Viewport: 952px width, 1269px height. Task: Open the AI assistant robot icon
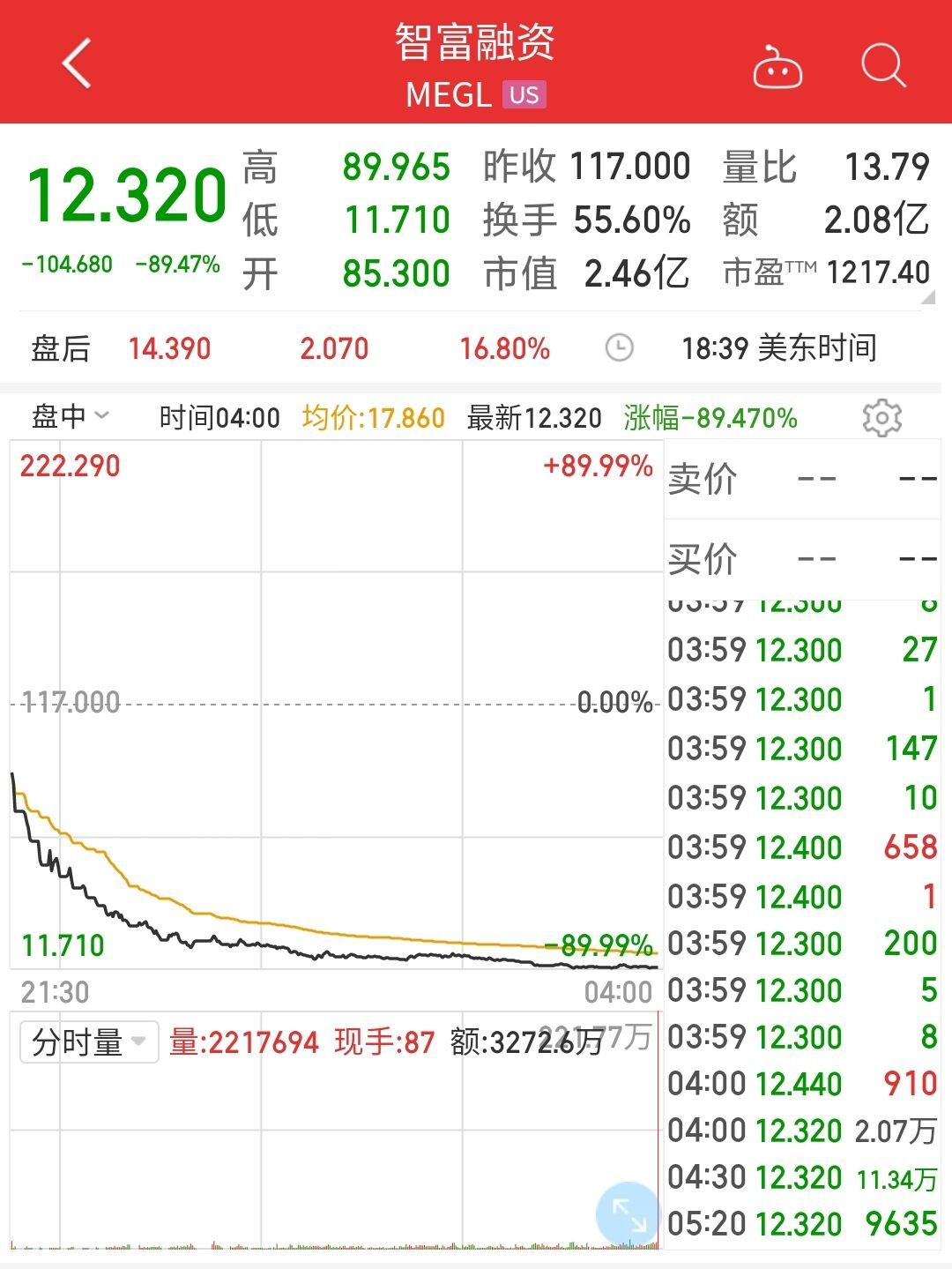779,65
